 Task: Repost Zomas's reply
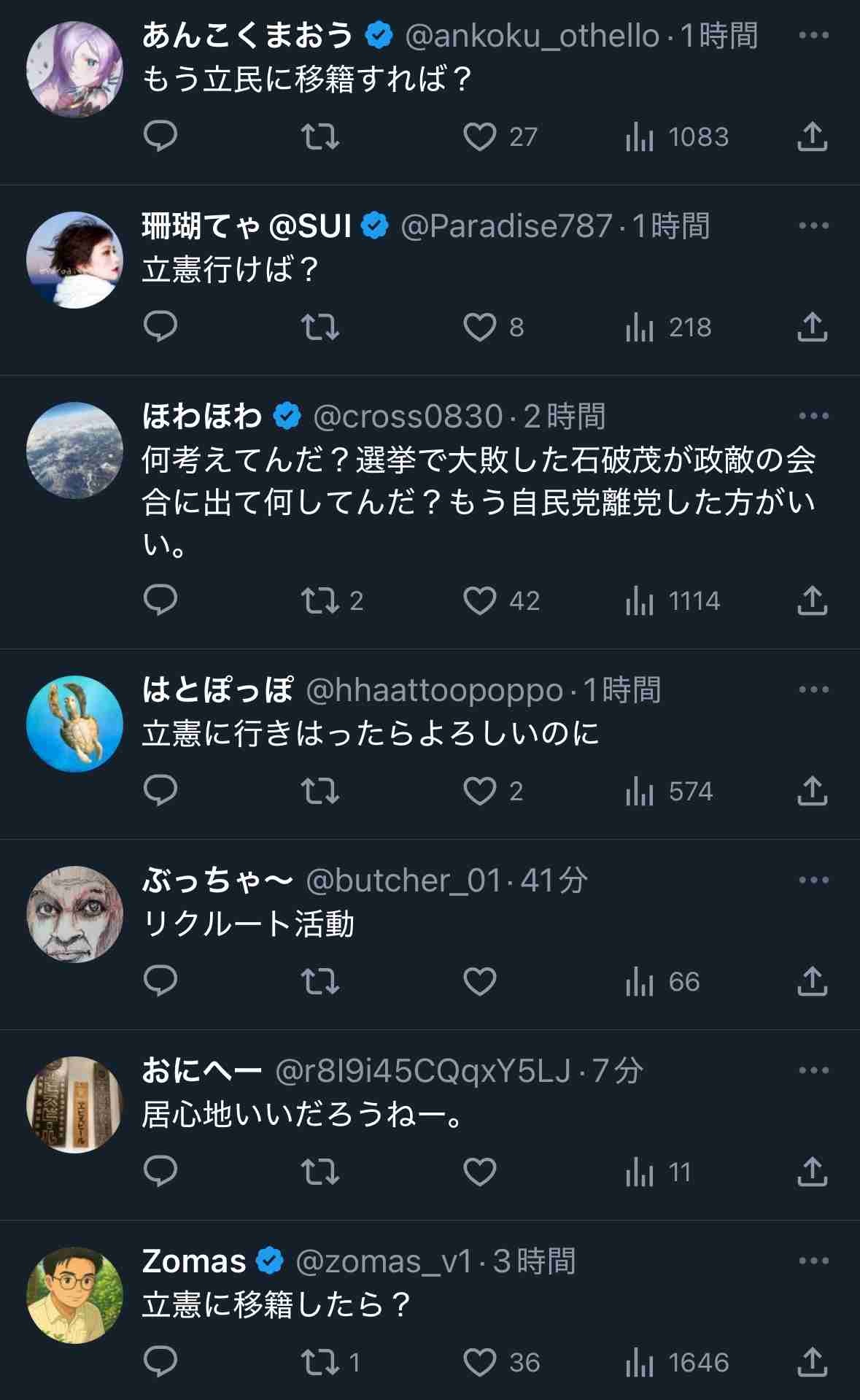point(321,1362)
